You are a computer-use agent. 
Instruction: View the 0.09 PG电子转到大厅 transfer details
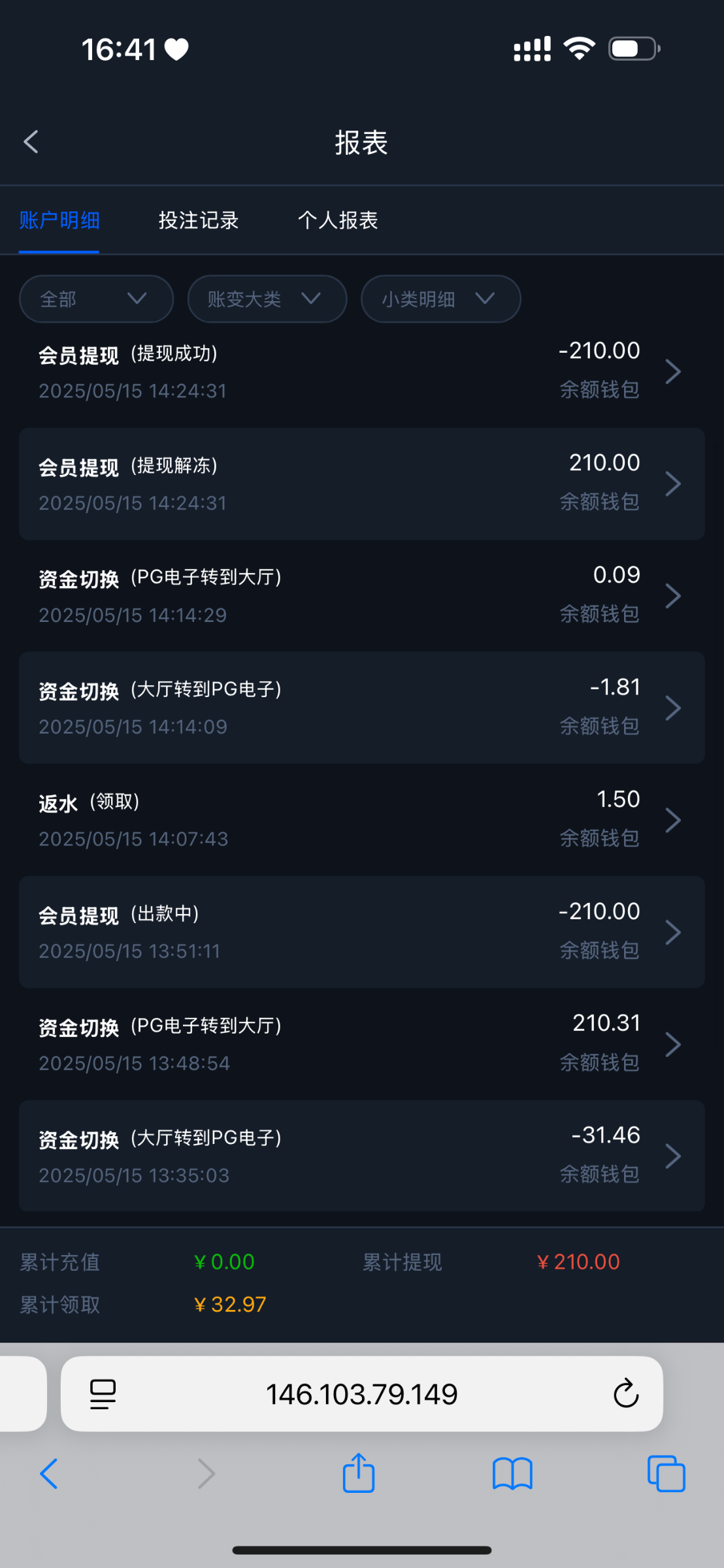tap(362, 595)
